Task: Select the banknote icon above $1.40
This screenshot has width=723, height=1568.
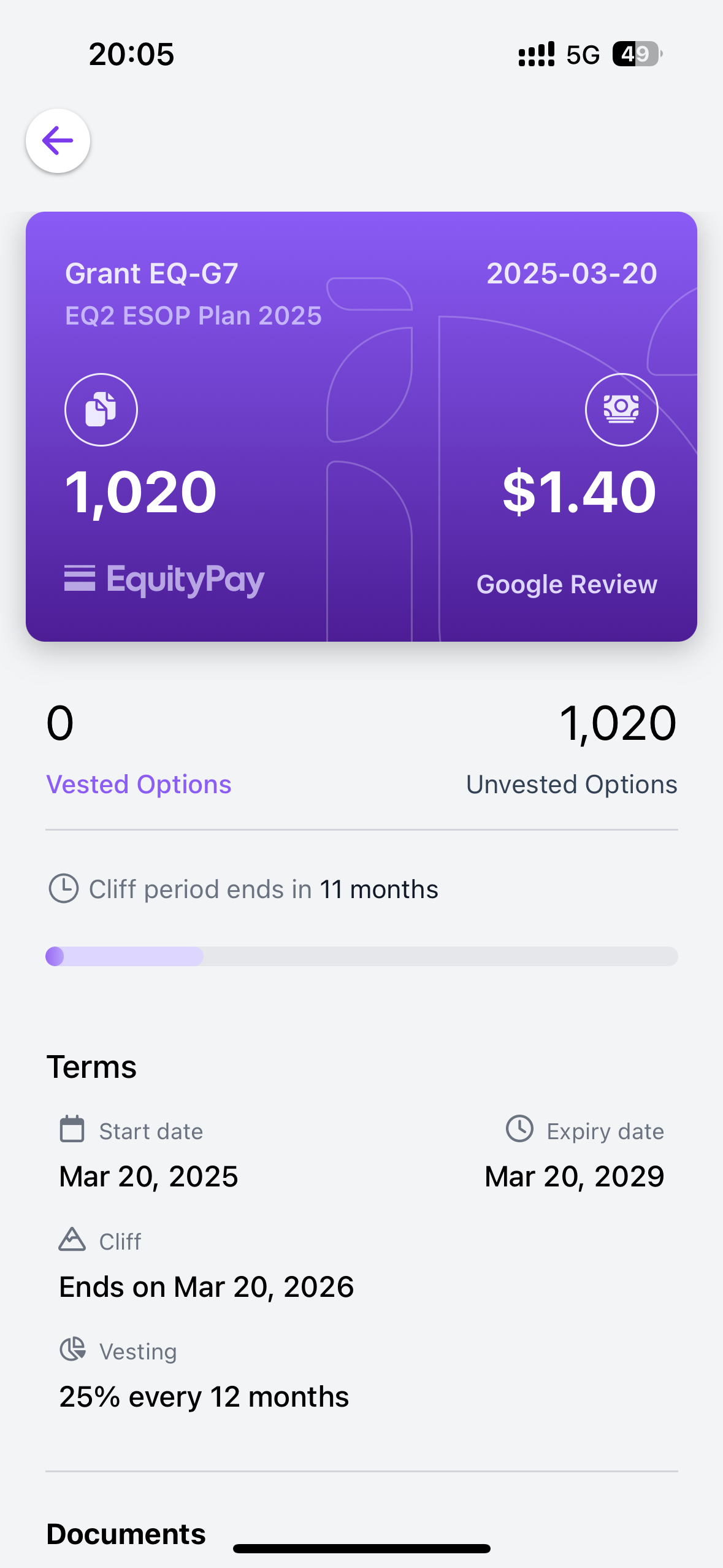Action: 621,409
